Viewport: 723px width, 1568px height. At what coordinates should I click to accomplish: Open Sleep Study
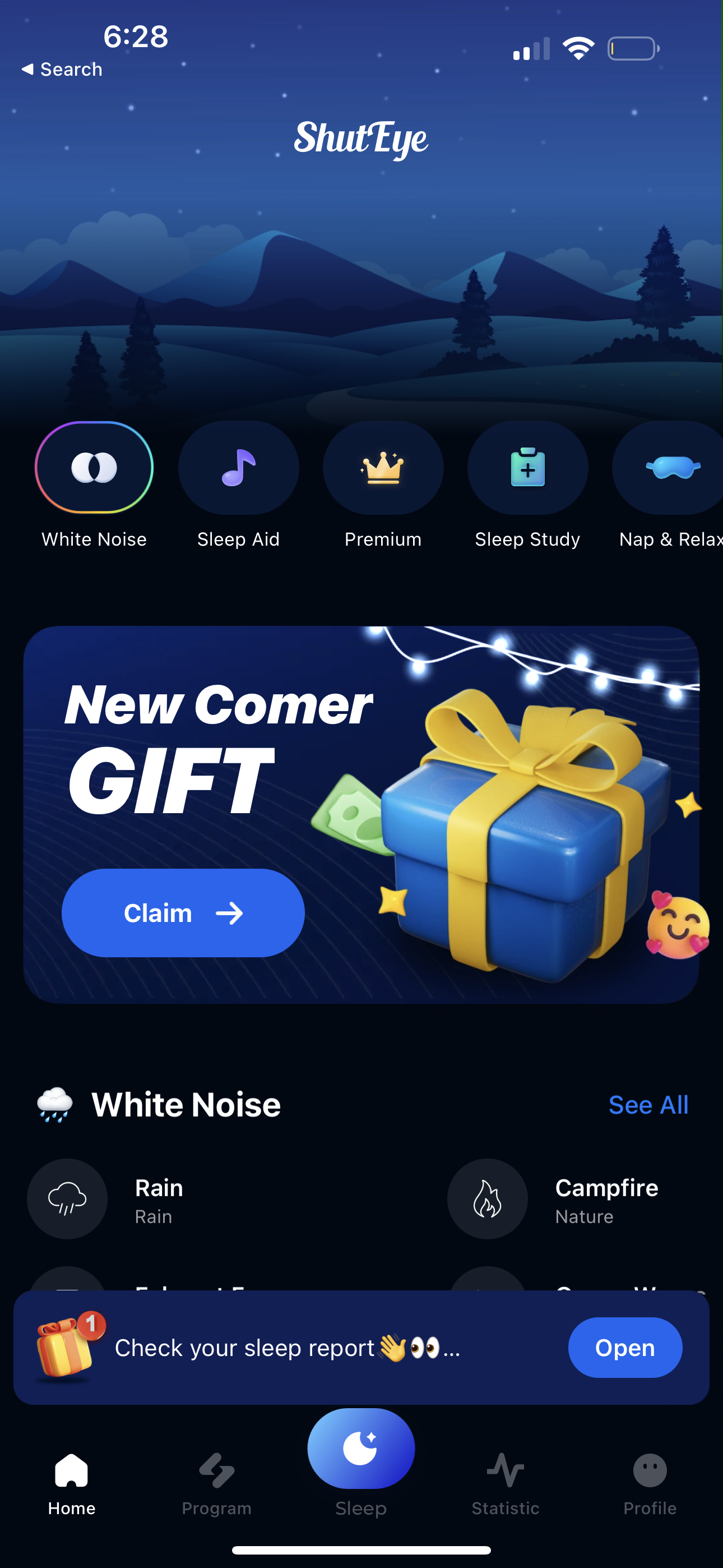(x=527, y=468)
